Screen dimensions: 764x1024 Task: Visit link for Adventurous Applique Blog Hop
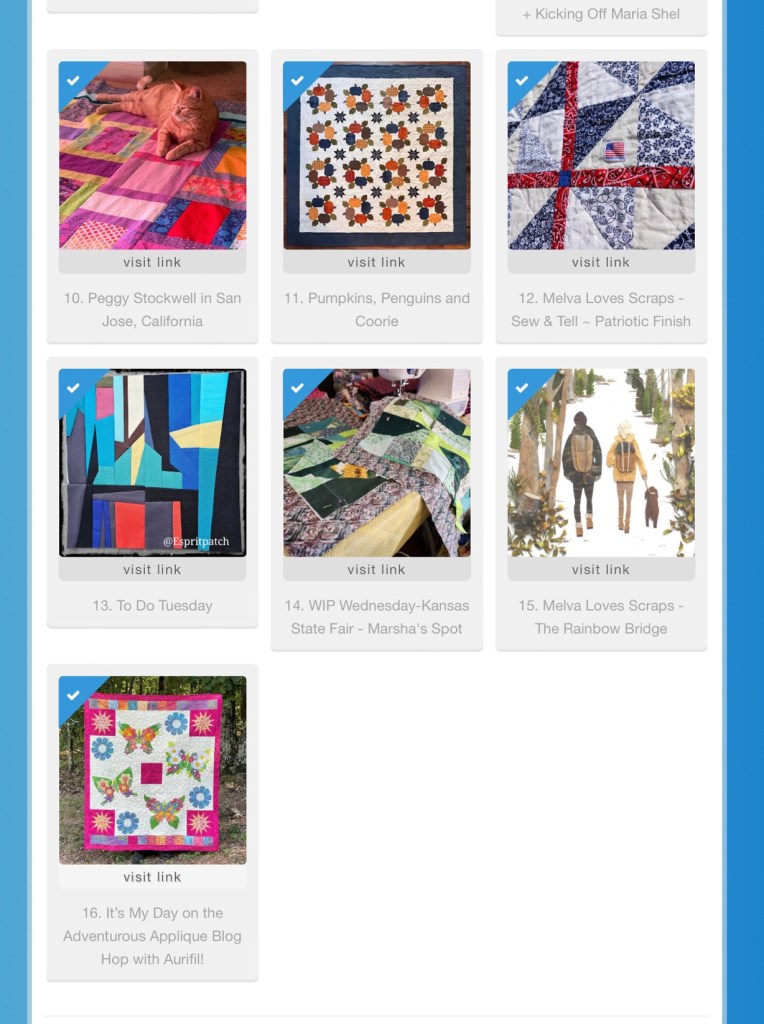click(152, 877)
